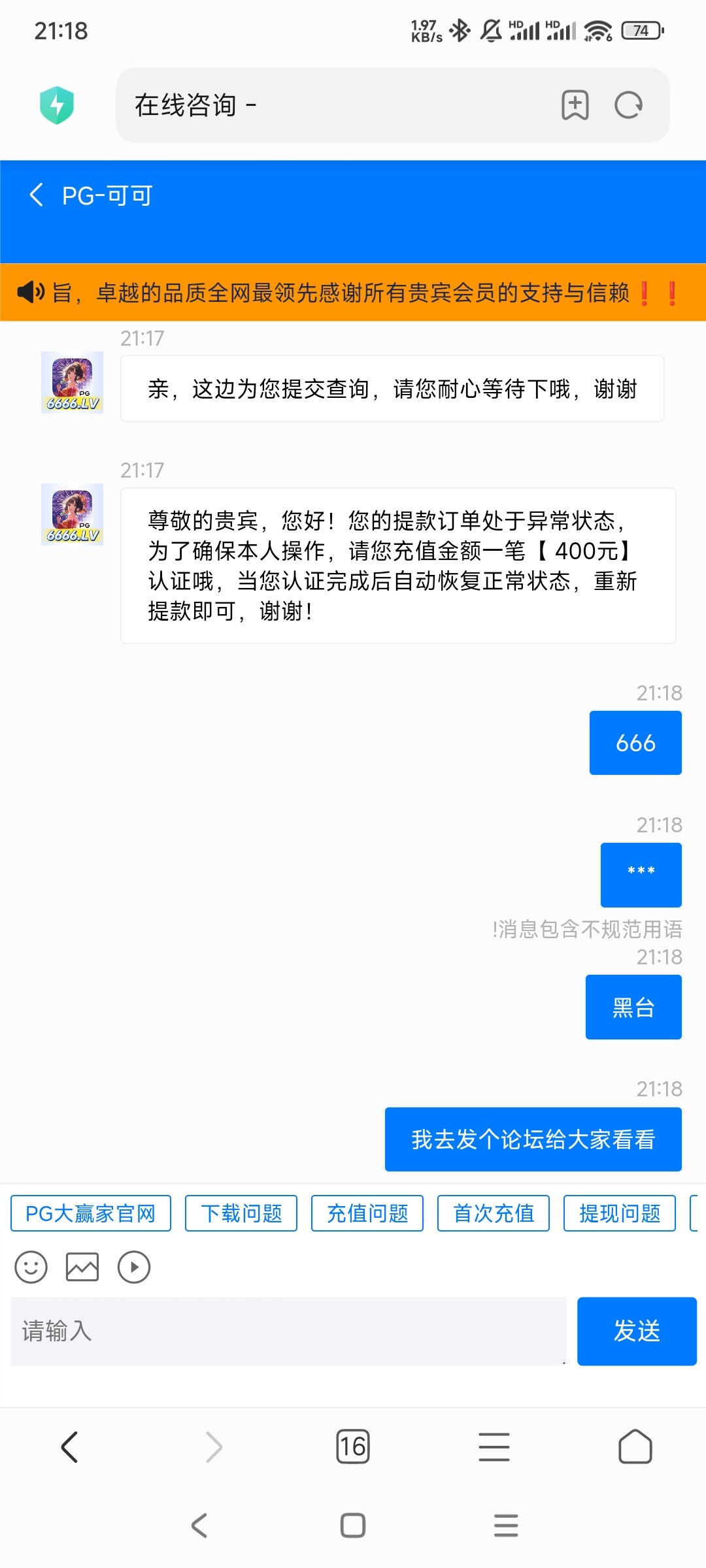706x1568 pixels.
Task: Click the 发送 send button
Action: pos(637,1331)
